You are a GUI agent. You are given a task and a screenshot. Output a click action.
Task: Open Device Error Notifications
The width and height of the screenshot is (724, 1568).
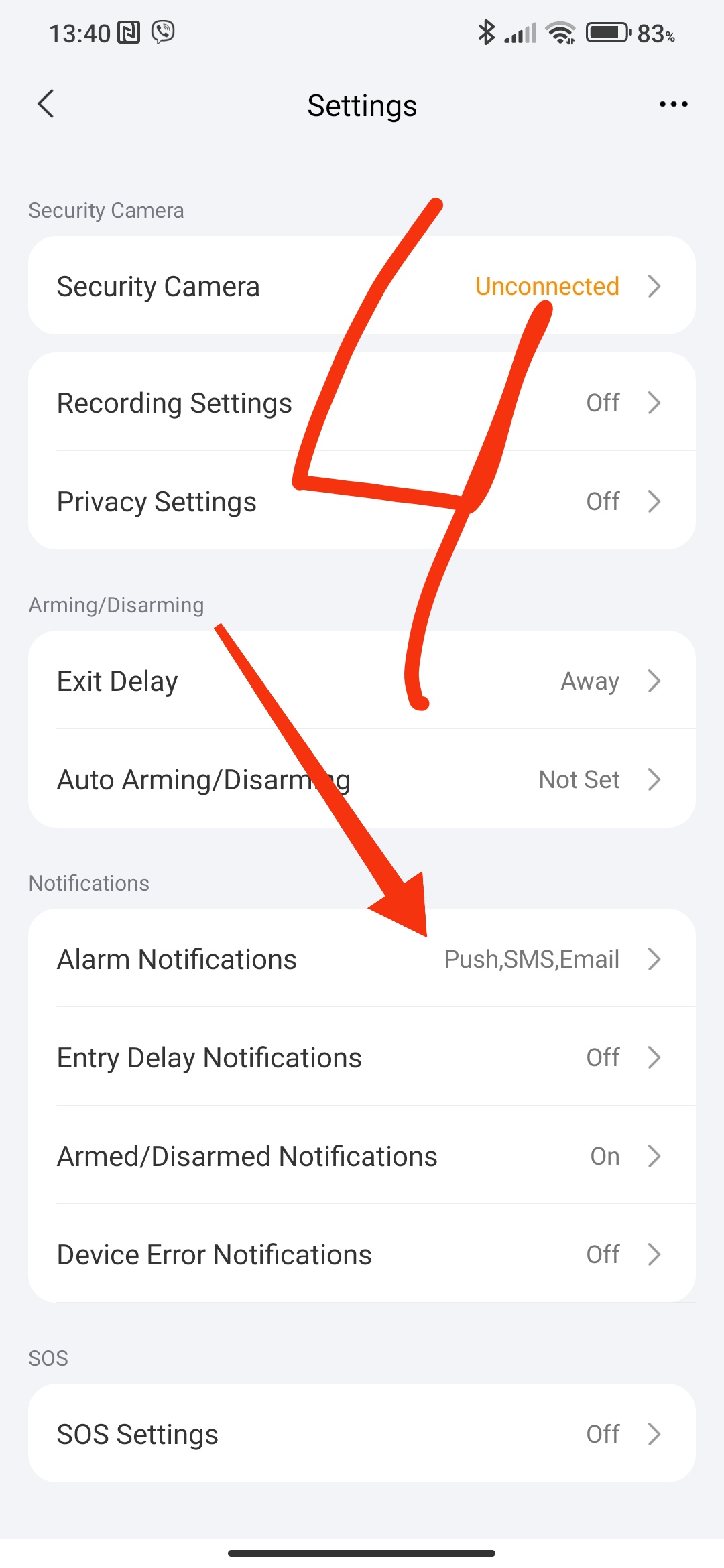tap(361, 1254)
